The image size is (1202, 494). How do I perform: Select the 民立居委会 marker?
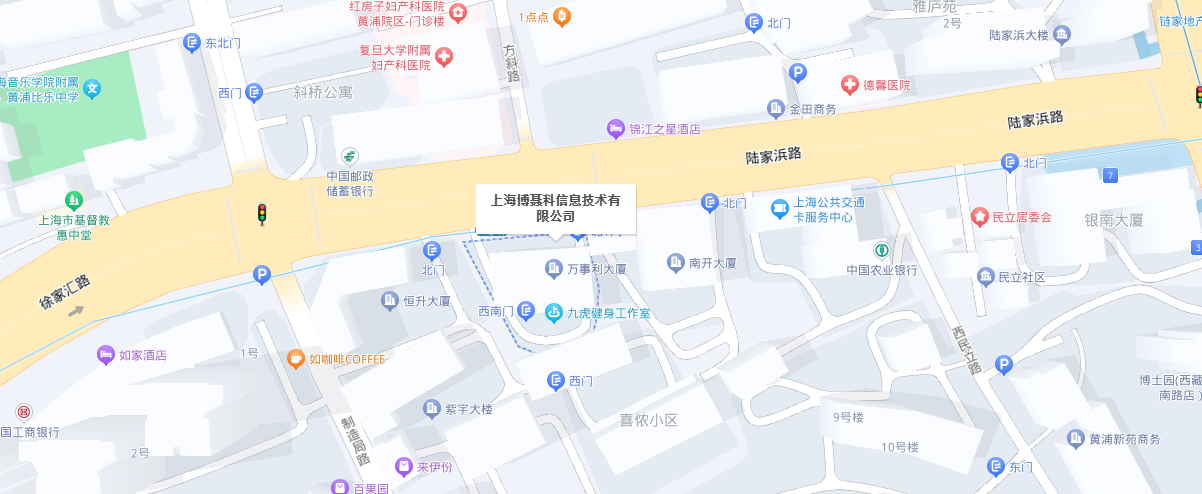point(979,216)
